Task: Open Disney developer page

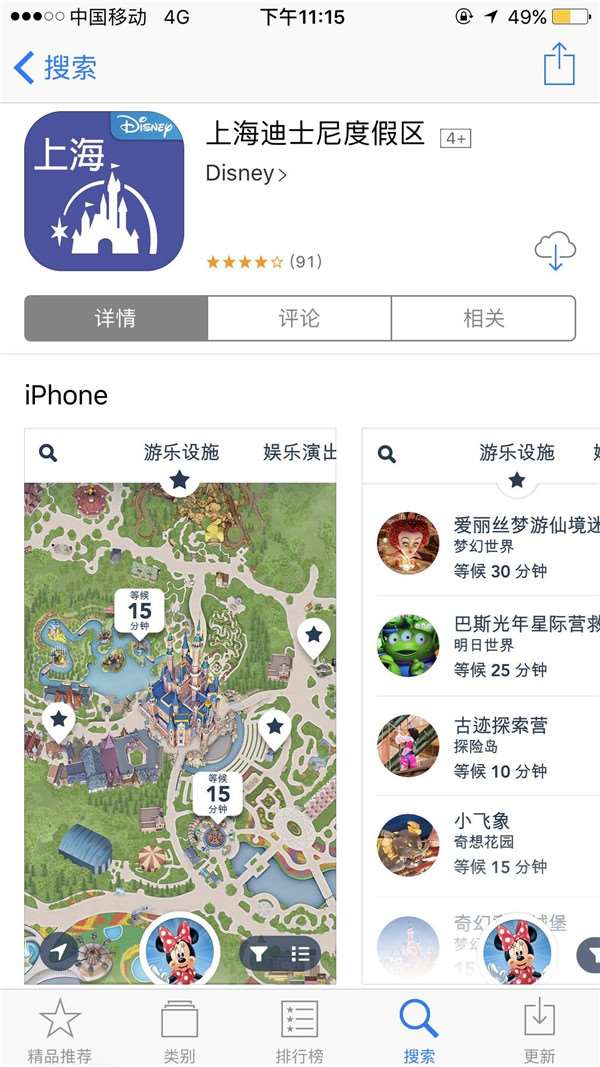Action: click(x=246, y=174)
